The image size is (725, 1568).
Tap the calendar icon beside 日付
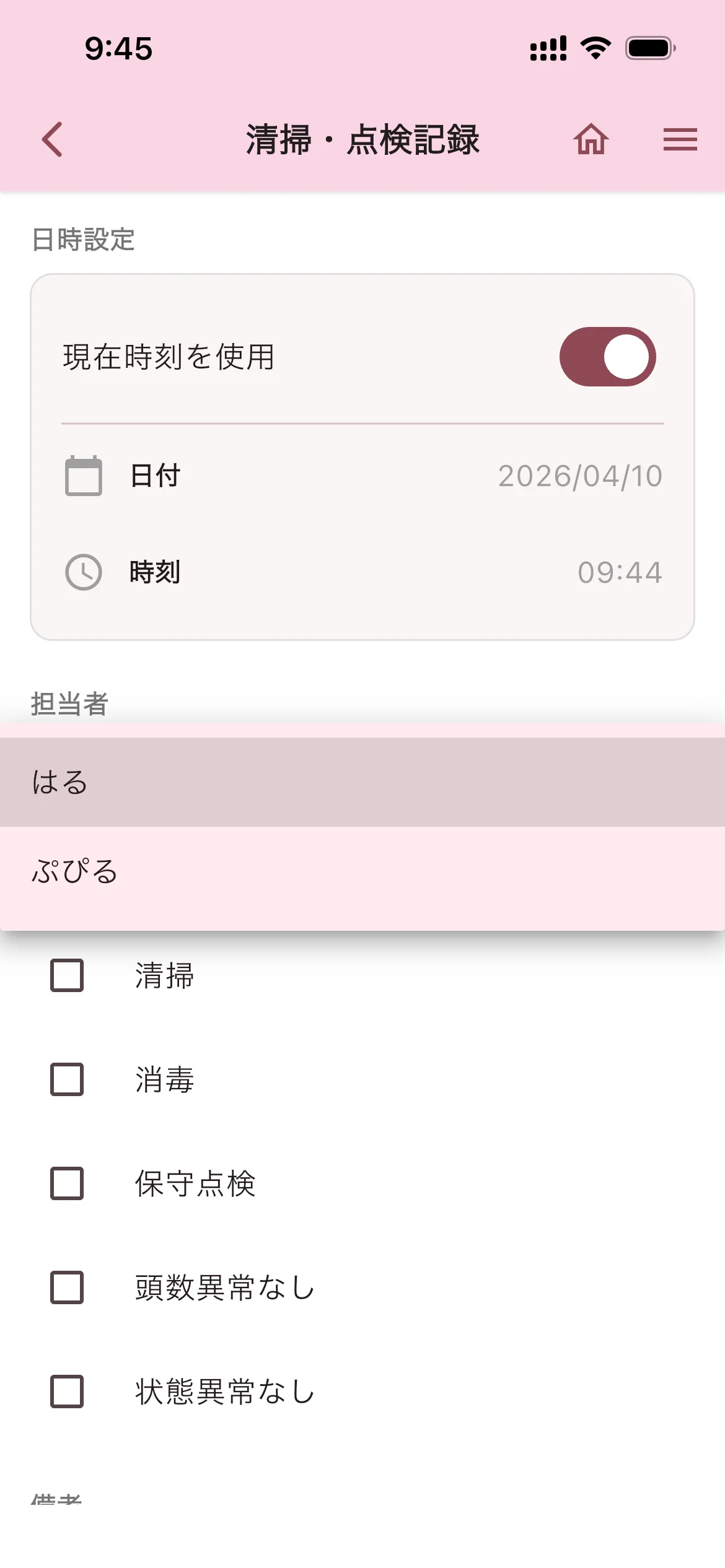(82, 476)
